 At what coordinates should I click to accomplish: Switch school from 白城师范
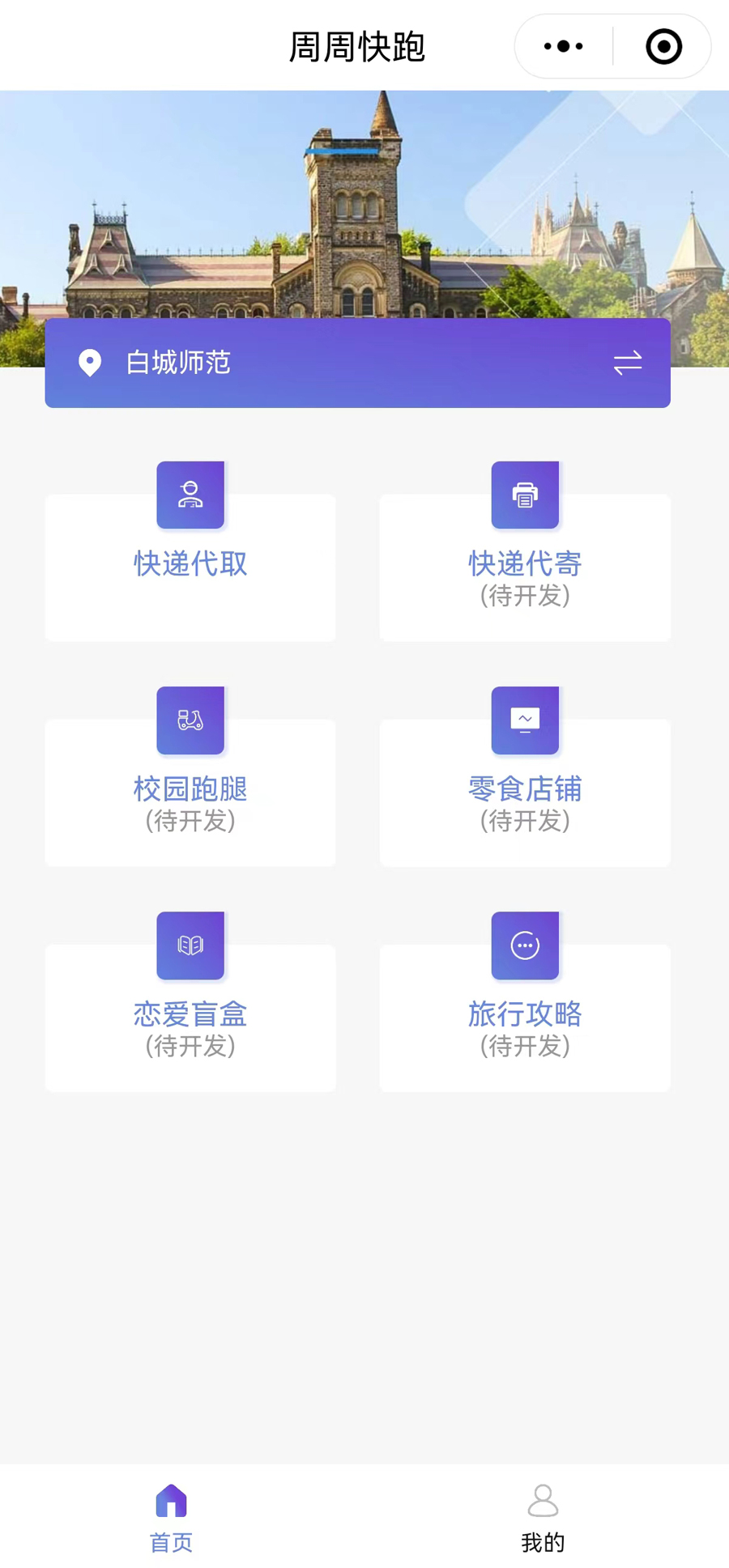click(627, 363)
